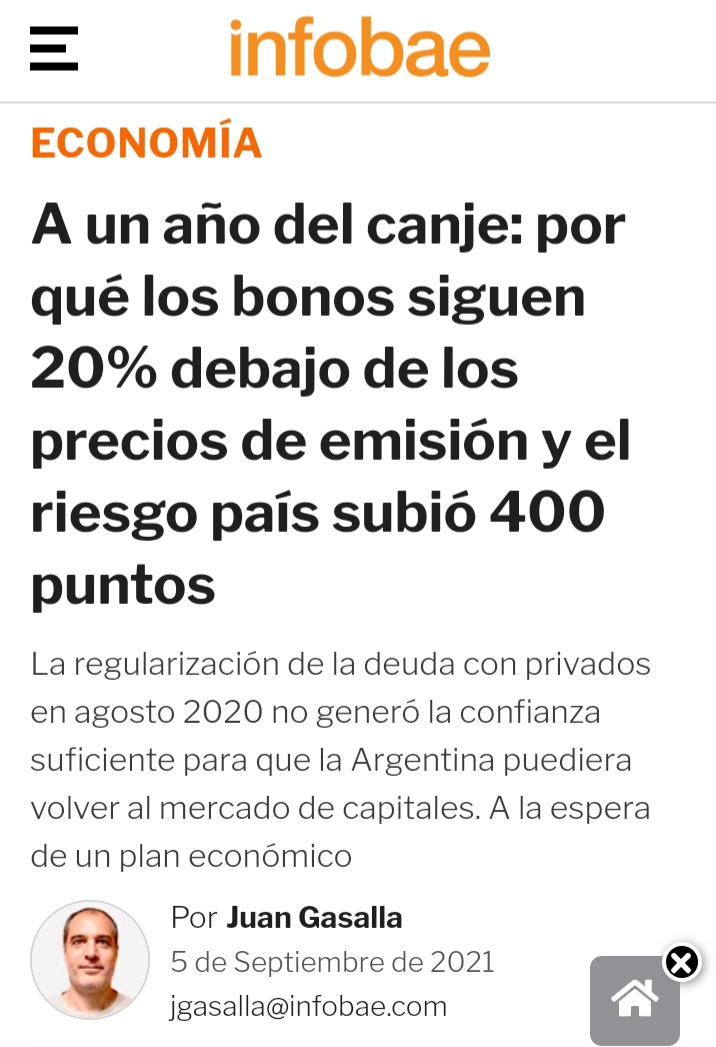Open author Juan Gasalla's profile

tap(314, 917)
